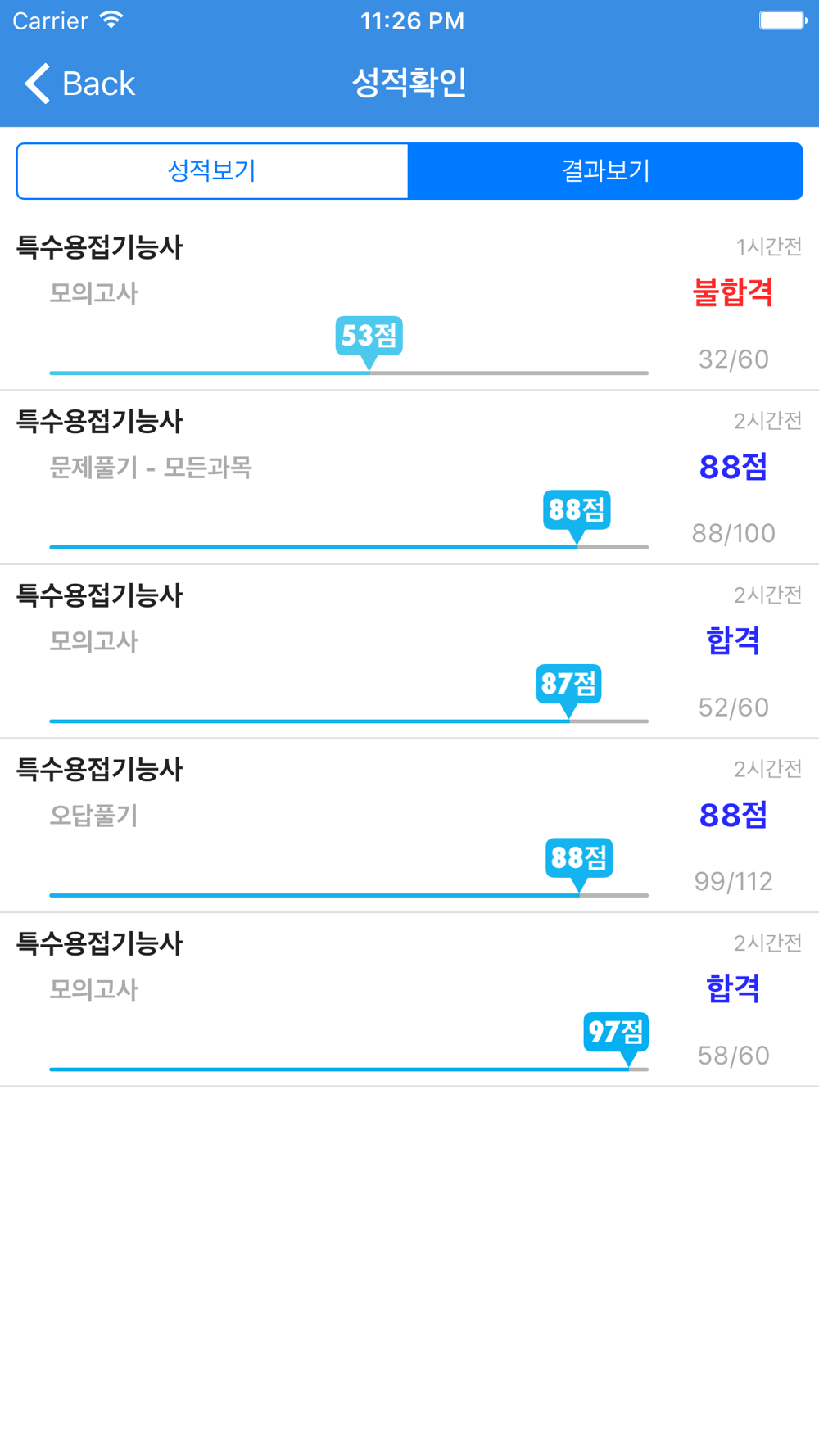Switch to the 성적보기 tab
This screenshot has height=1456, width=819.
point(212,171)
